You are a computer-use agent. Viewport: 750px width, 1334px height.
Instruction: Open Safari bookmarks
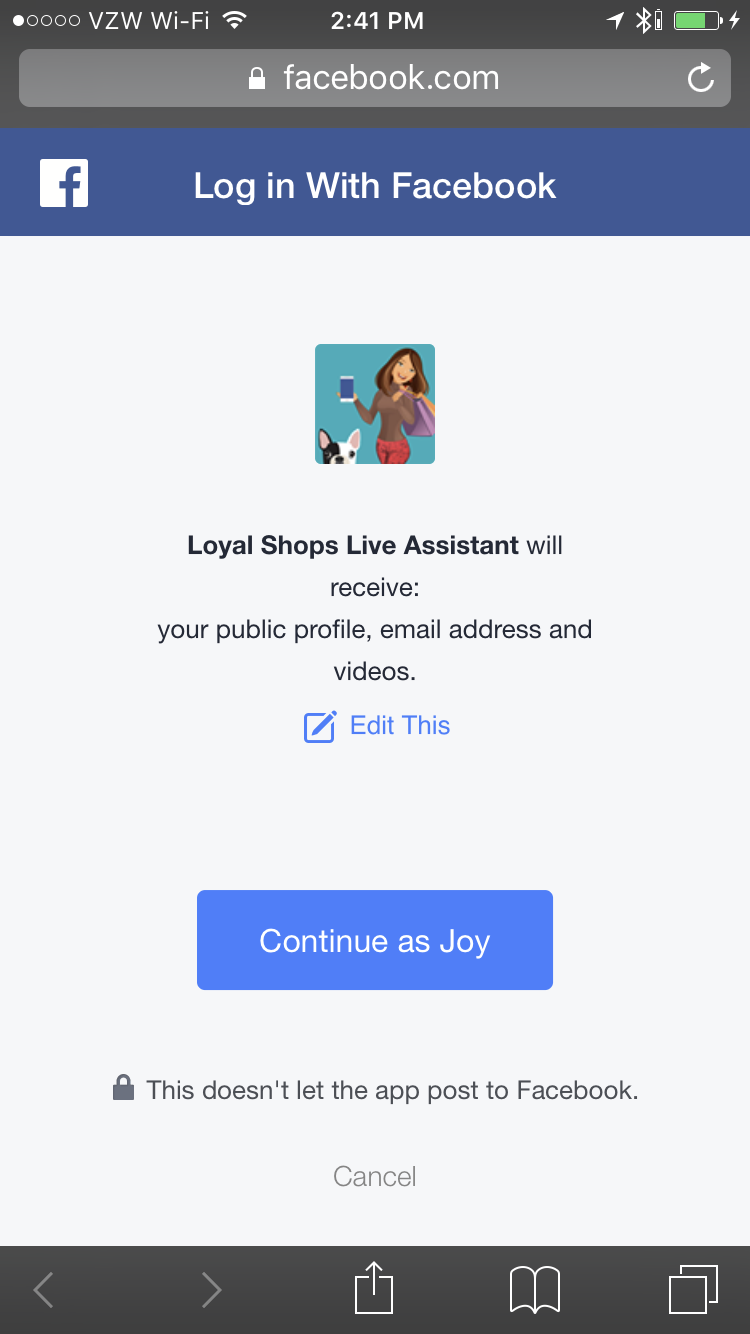[535, 1288]
